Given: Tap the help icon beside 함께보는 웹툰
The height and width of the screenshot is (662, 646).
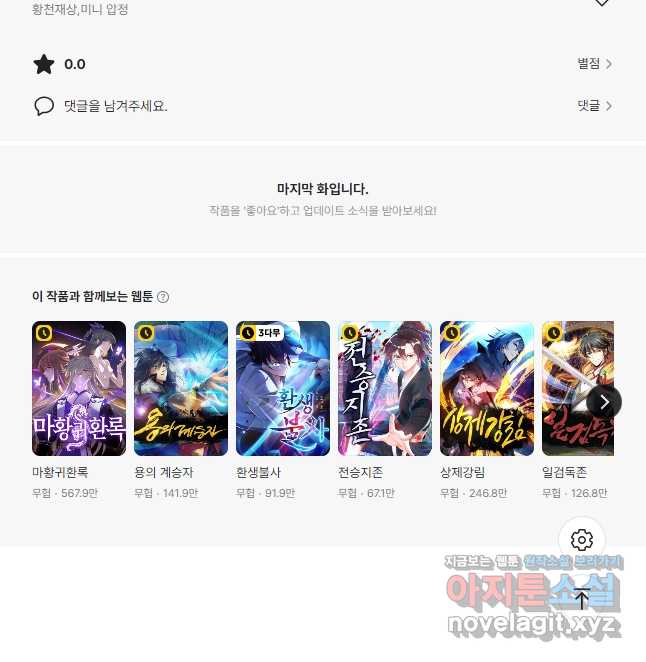Looking at the screenshot, I should [163, 297].
